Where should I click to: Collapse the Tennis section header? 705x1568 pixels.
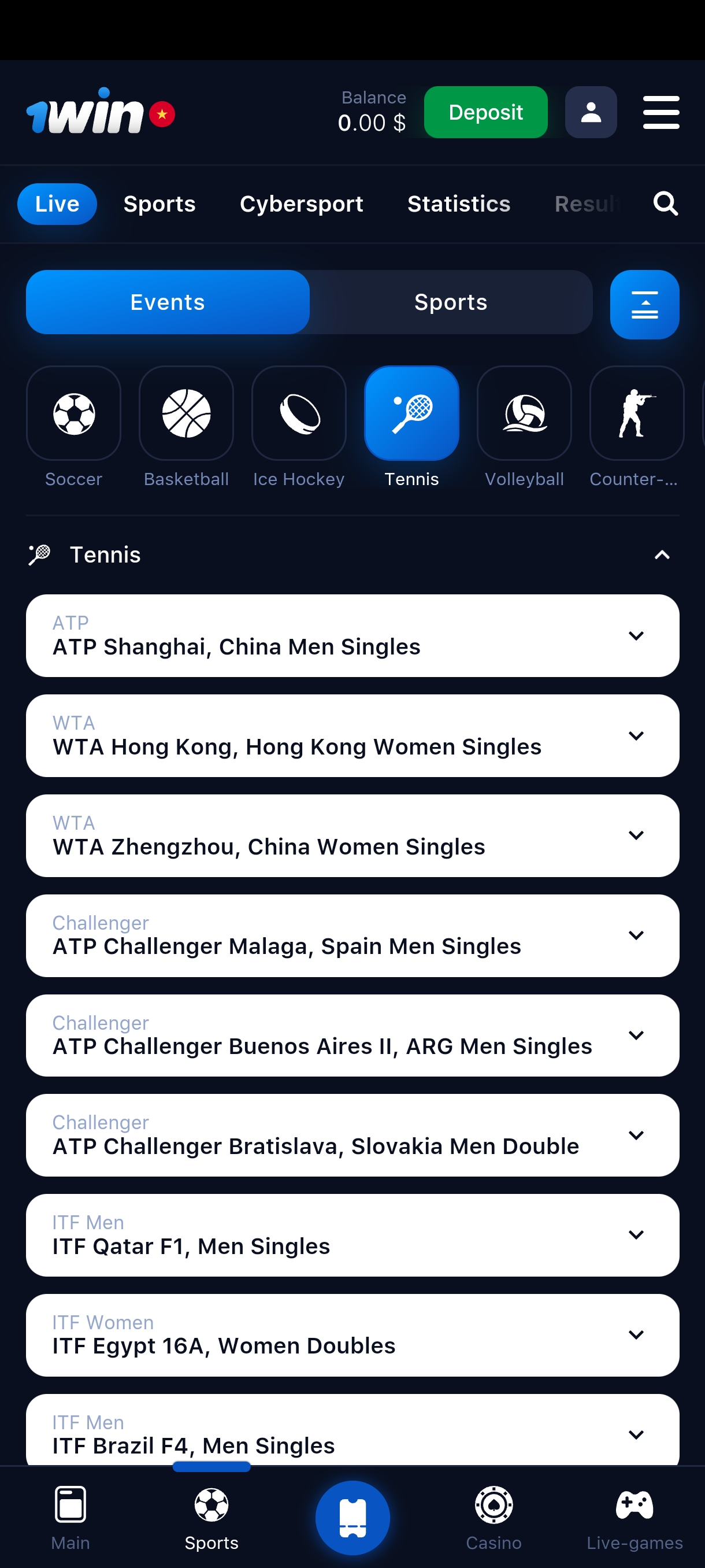[x=661, y=554]
